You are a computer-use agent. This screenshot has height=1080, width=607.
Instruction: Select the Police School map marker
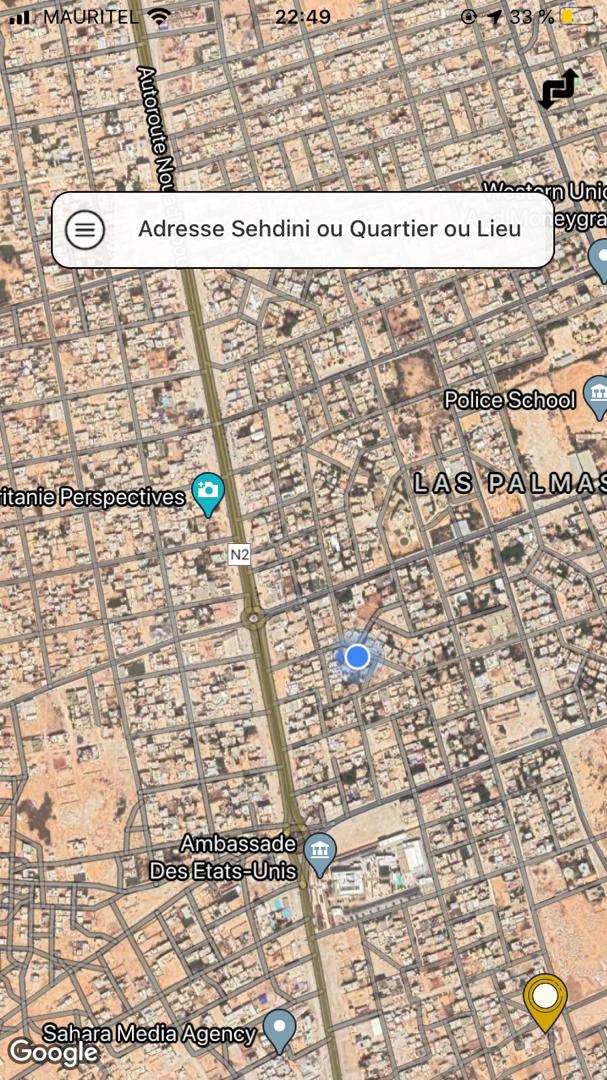click(596, 396)
